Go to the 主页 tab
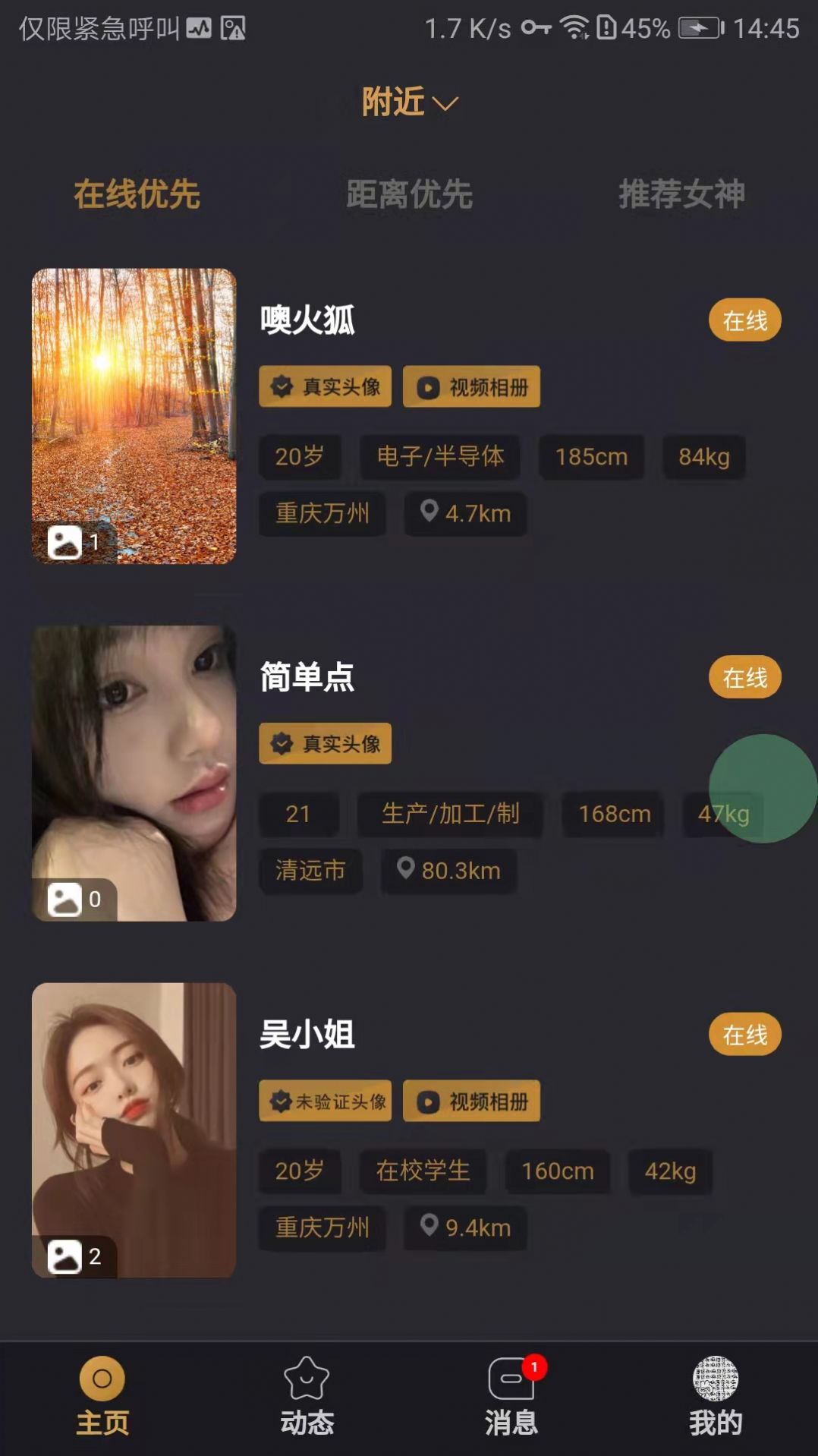This screenshot has width=818, height=1456. [102, 1396]
